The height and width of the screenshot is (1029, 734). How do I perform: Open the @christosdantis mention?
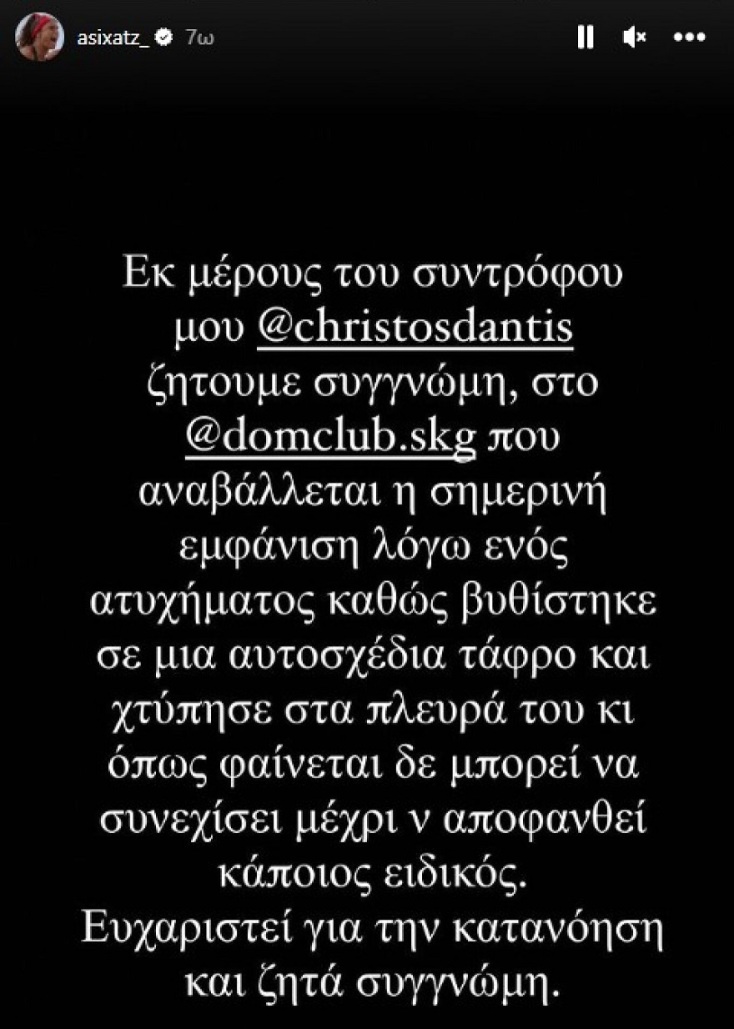pos(416,328)
